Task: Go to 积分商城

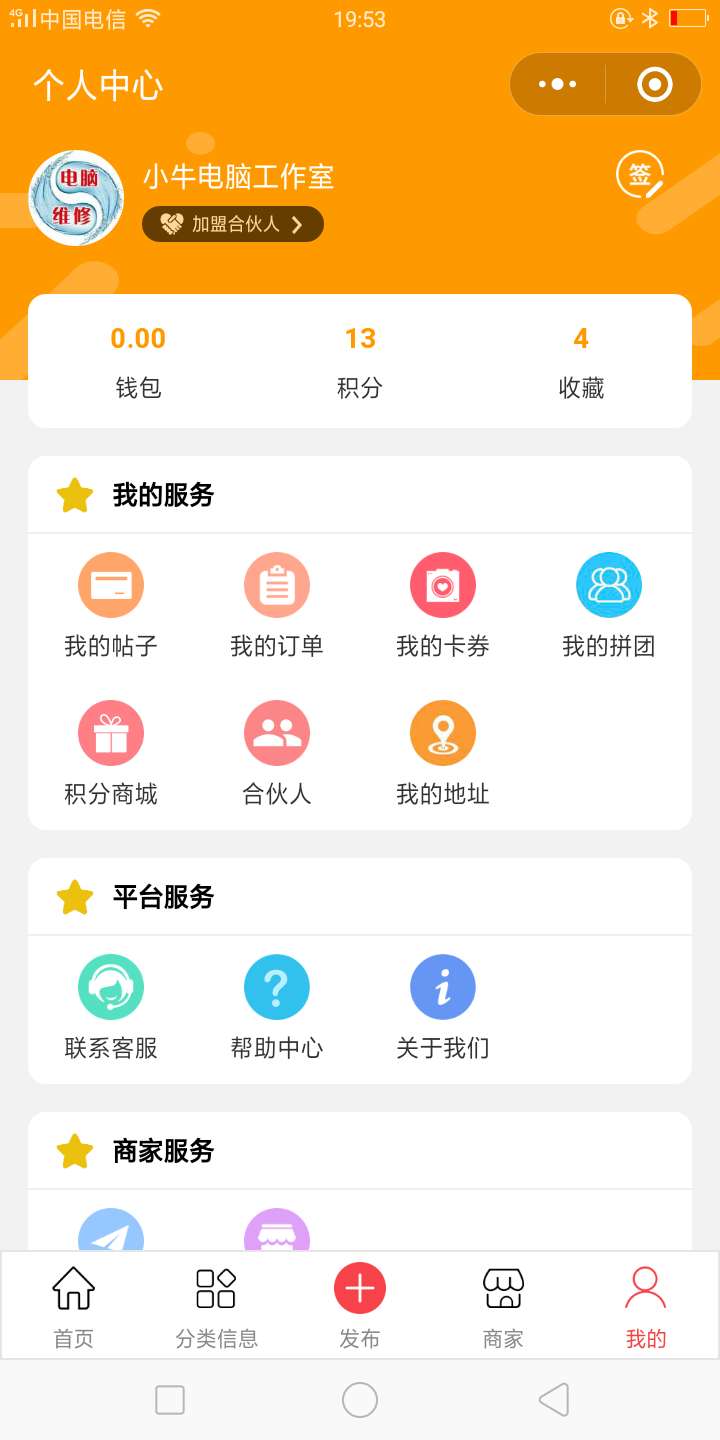Action: point(111,753)
